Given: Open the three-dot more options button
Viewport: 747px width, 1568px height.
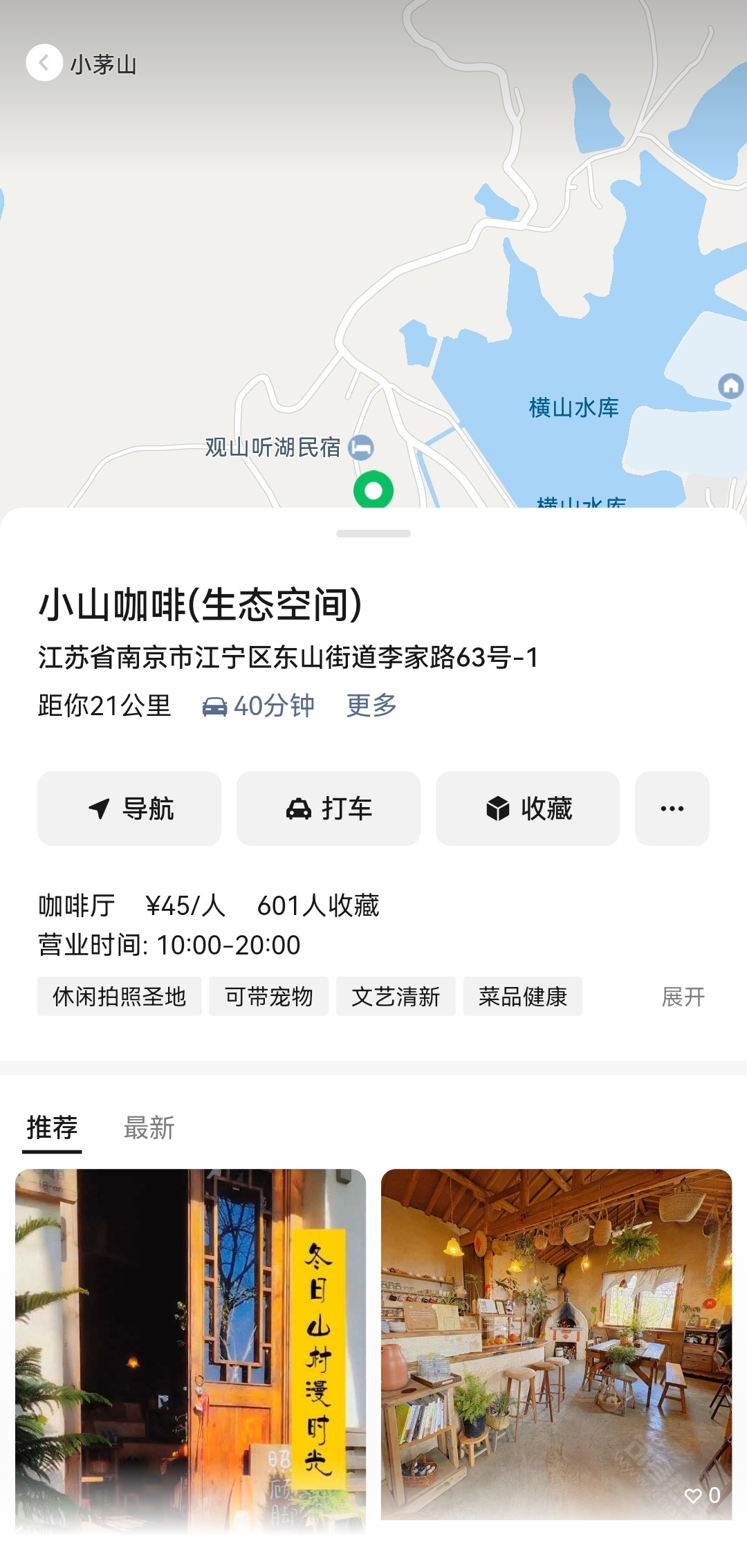Looking at the screenshot, I should click(672, 809).
